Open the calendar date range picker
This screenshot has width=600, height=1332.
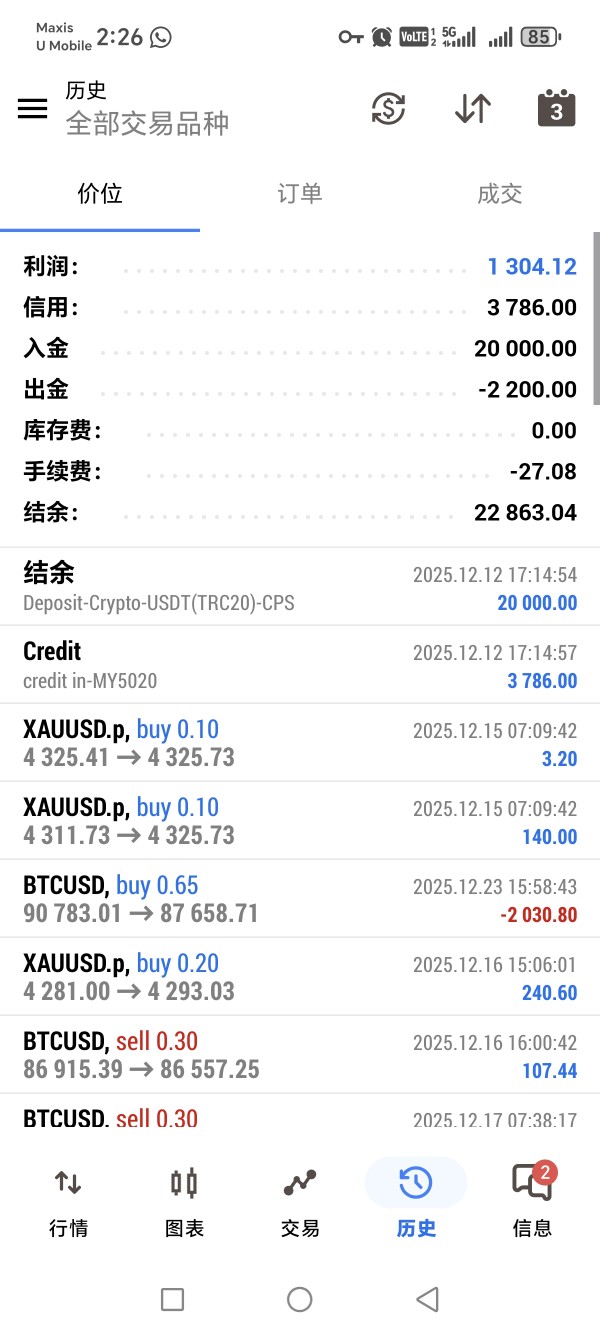click(x=557, y=108)
